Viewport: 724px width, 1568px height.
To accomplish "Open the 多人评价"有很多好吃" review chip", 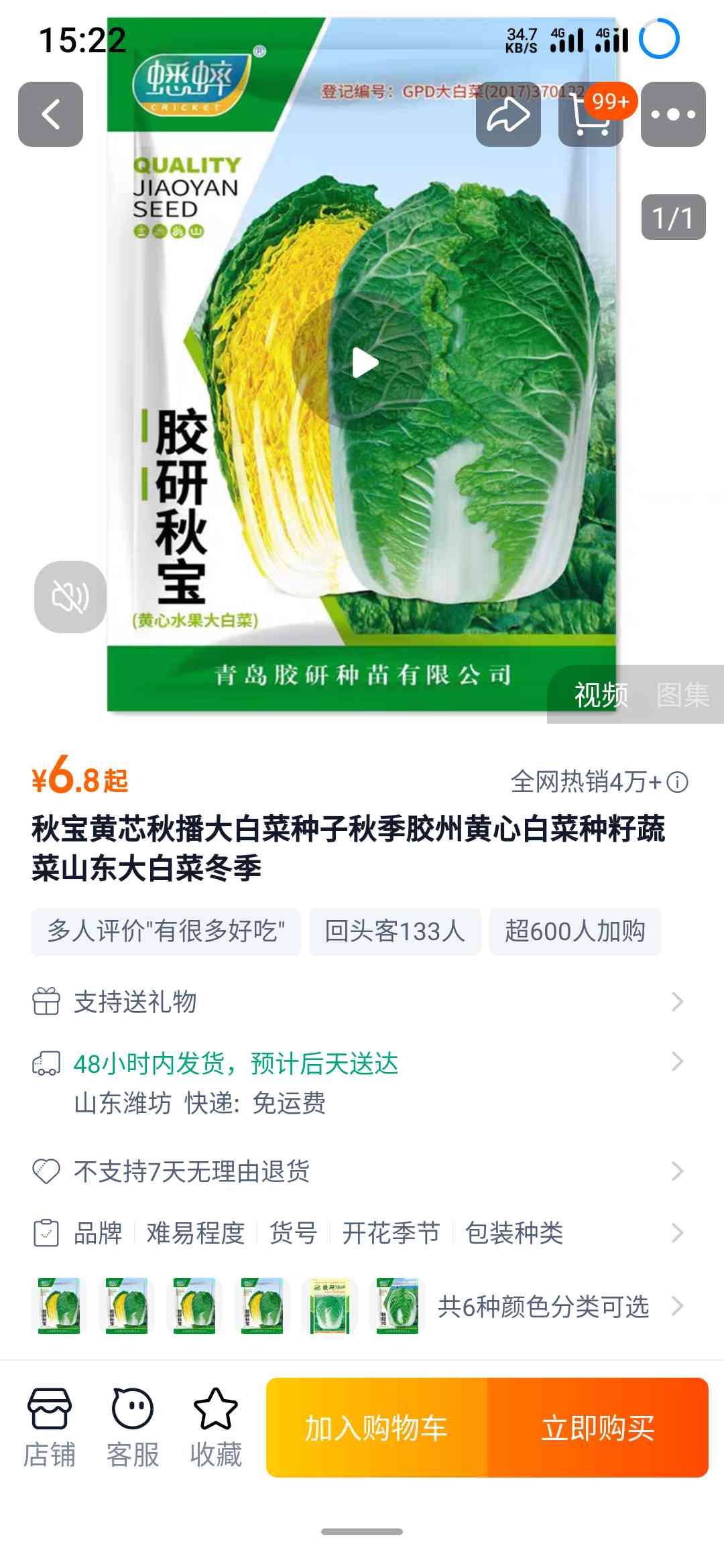I will pos(166,931).
